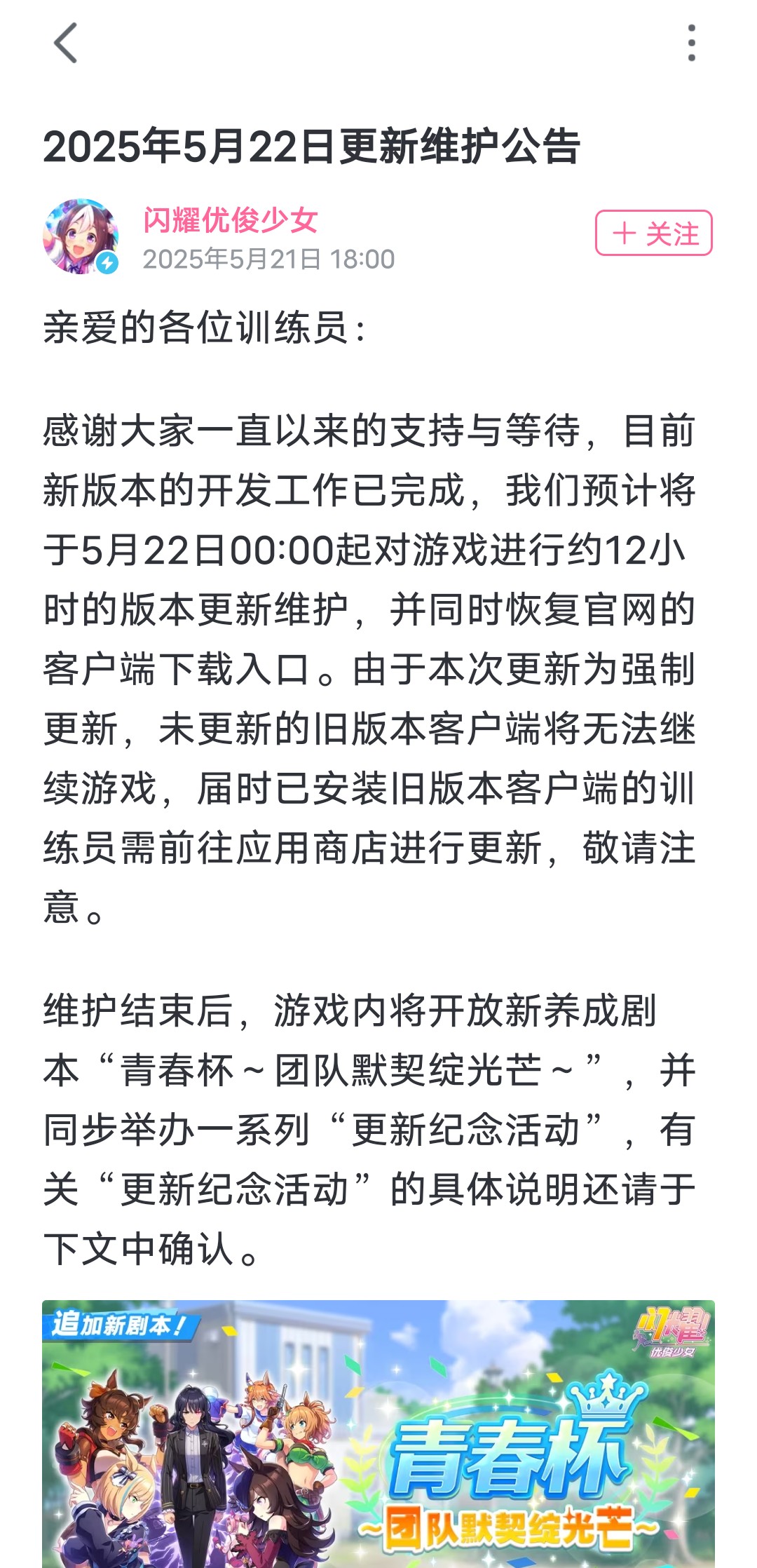Follow 闪耀优俊少女 with the 关注 button
The image size is (757, 1568).
pos(653,233)
